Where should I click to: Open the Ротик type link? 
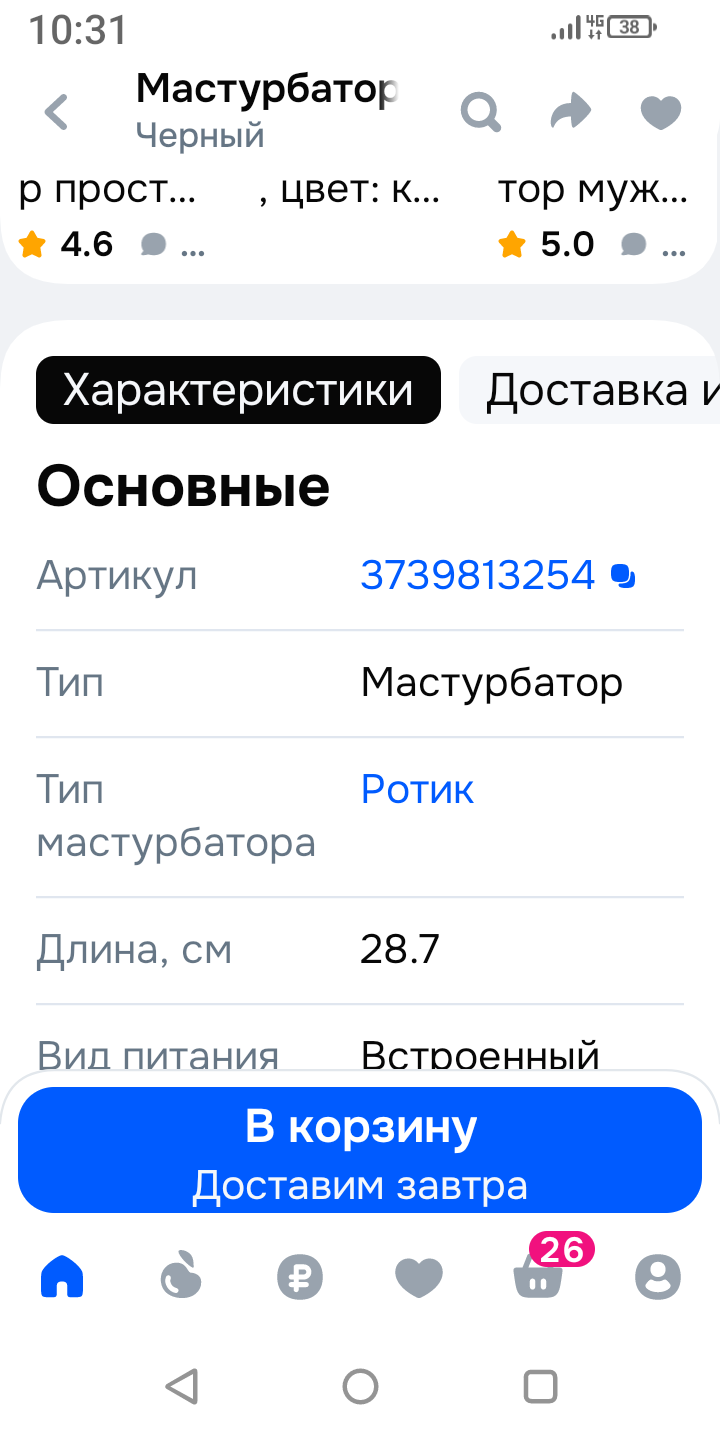417,790
